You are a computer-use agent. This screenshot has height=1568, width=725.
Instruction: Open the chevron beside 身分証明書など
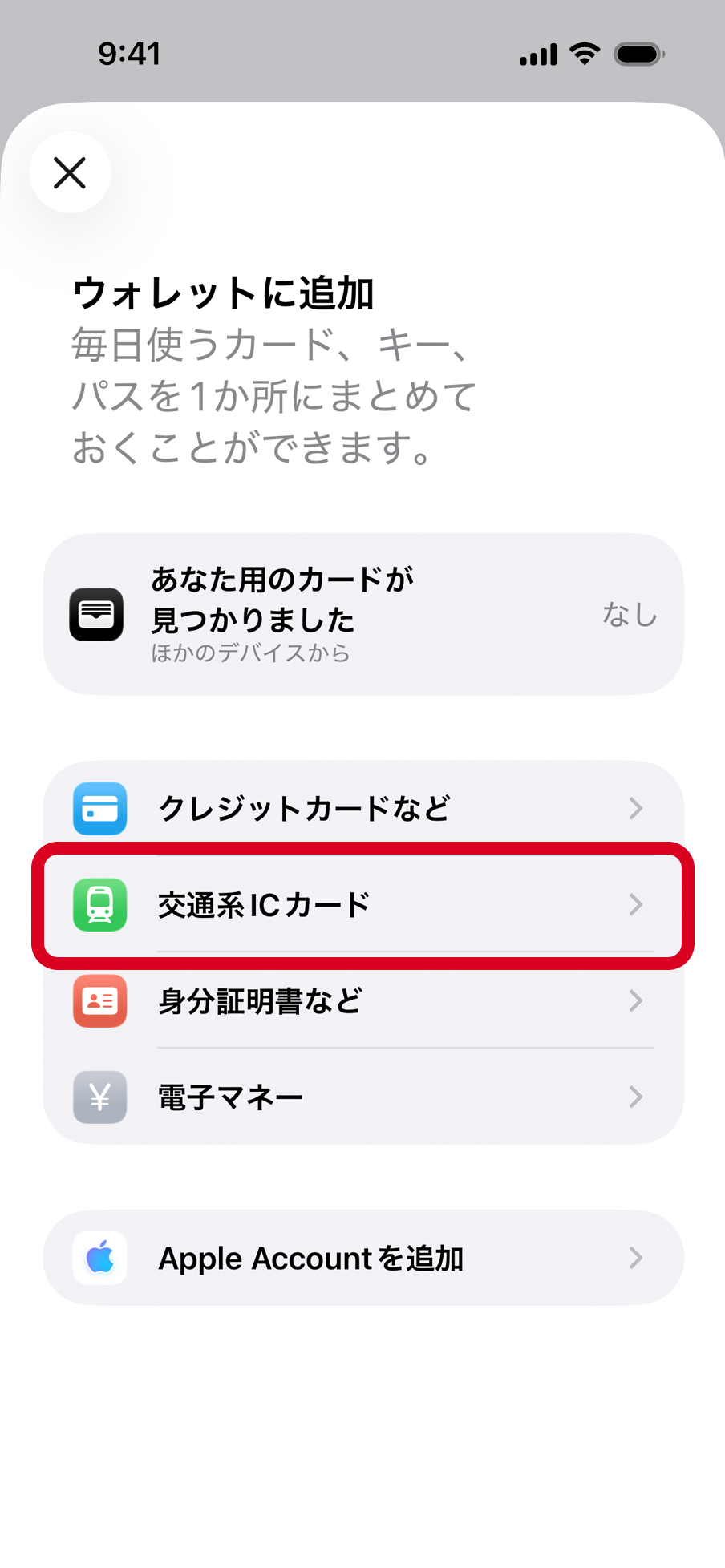[636, 1001]
